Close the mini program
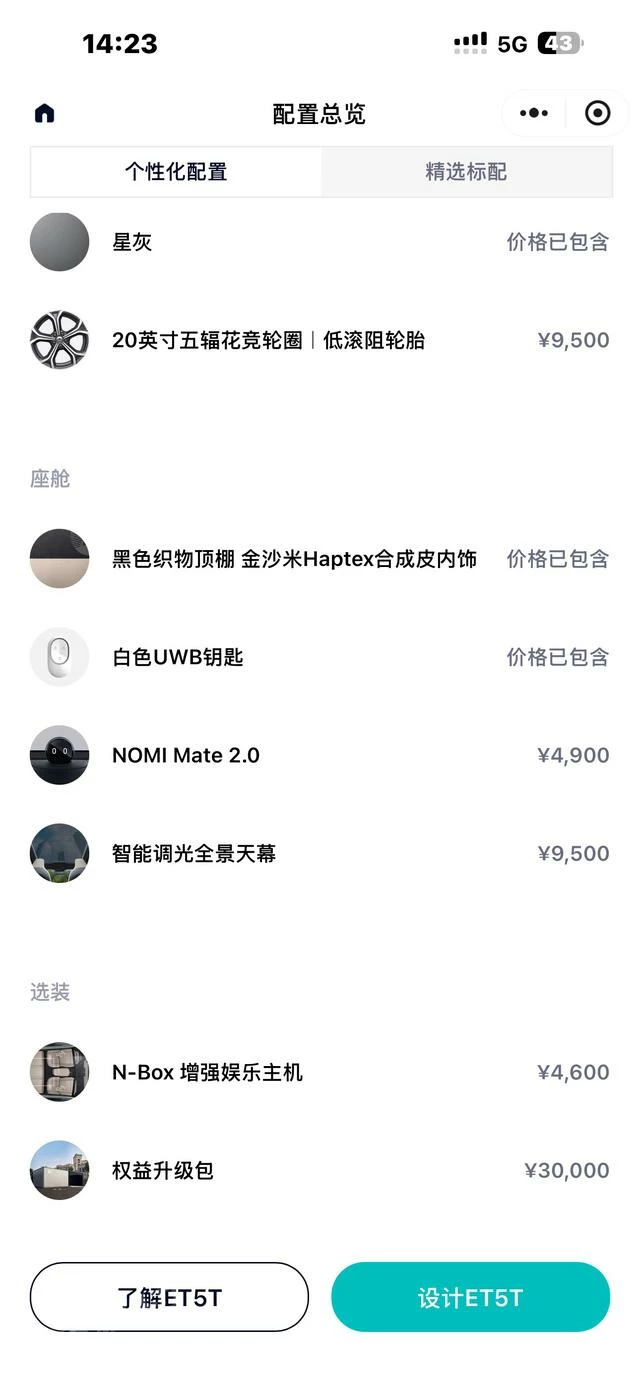 [x=597, y=113]
